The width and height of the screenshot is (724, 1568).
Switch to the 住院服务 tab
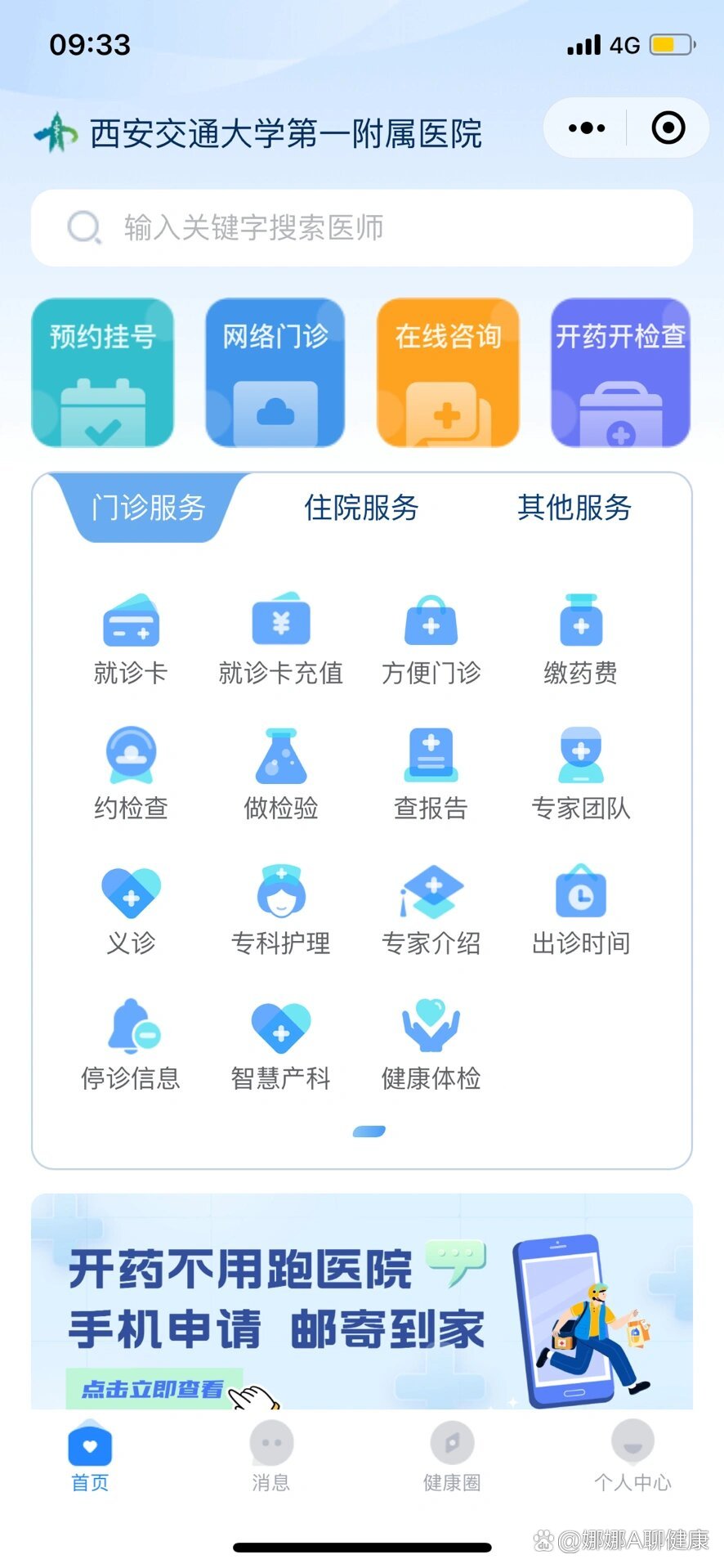coord(361,508)
